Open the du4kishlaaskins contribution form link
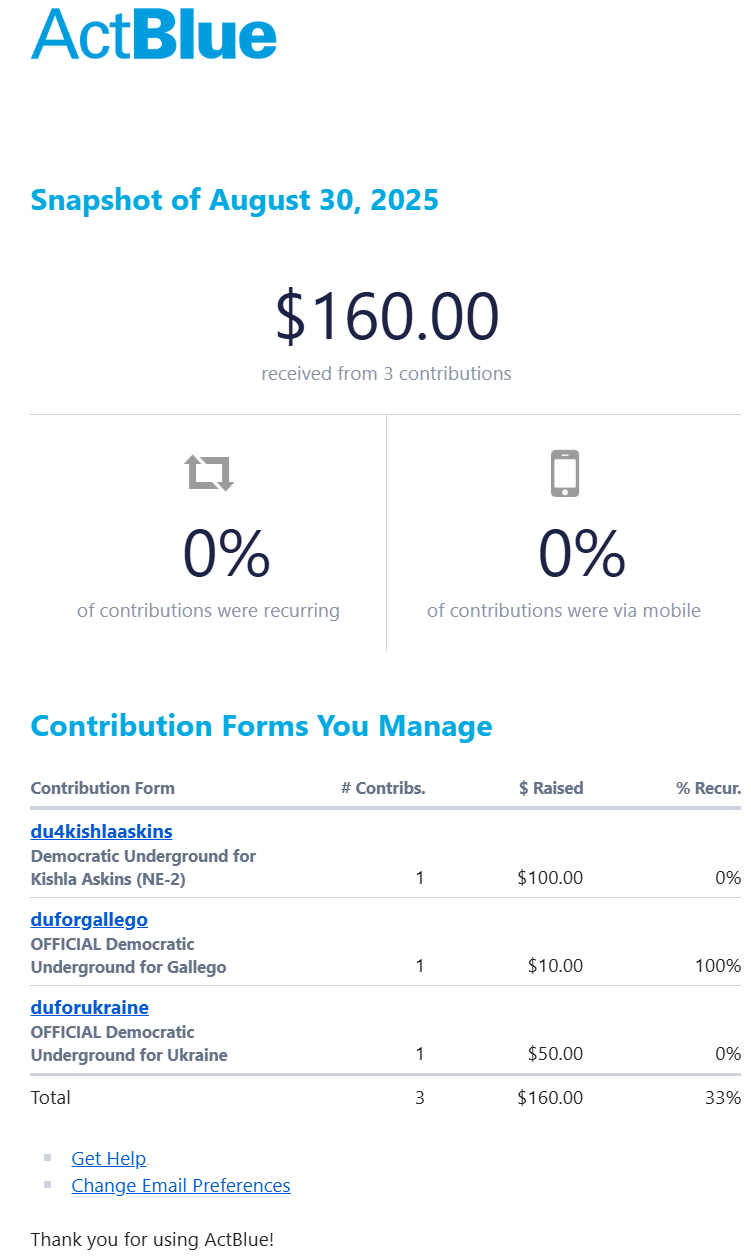Screen dimensions: 751x1258 [x=101, y=831]
